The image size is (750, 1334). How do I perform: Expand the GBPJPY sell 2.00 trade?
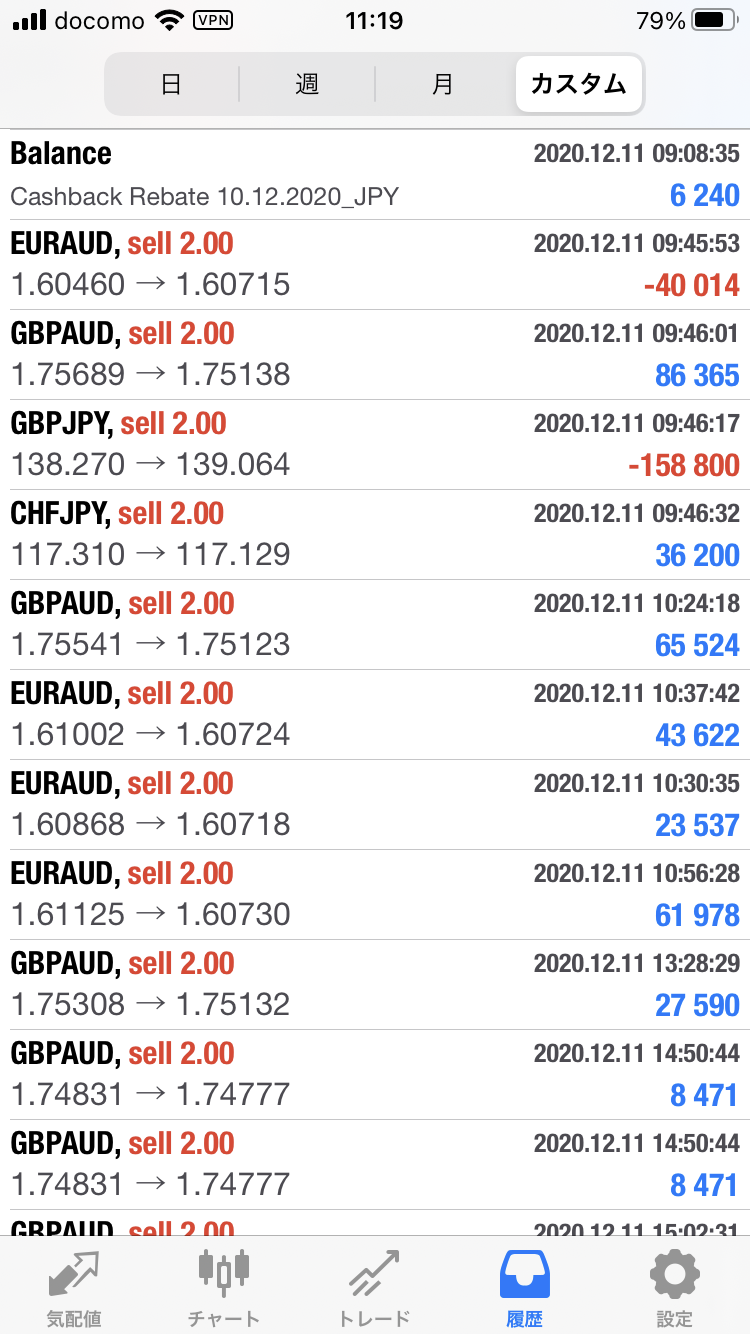pos(375,445)
